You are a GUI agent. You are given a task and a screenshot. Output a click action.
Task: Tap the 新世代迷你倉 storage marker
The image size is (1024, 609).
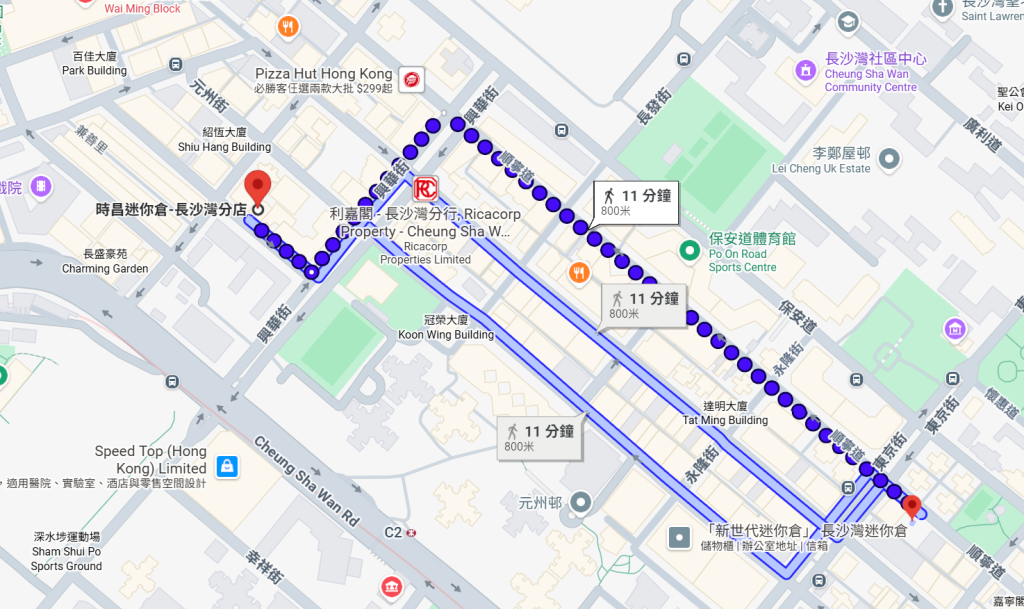click(x=680, y=537)
